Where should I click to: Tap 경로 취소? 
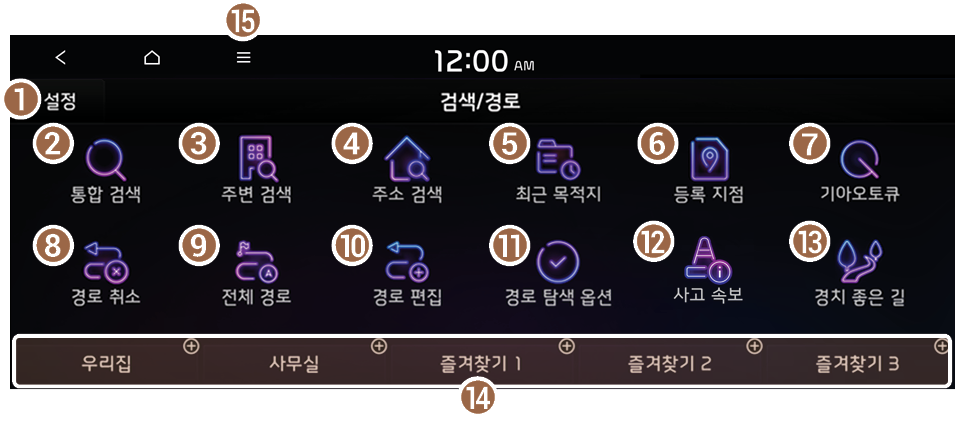click(x=104, y=274)
